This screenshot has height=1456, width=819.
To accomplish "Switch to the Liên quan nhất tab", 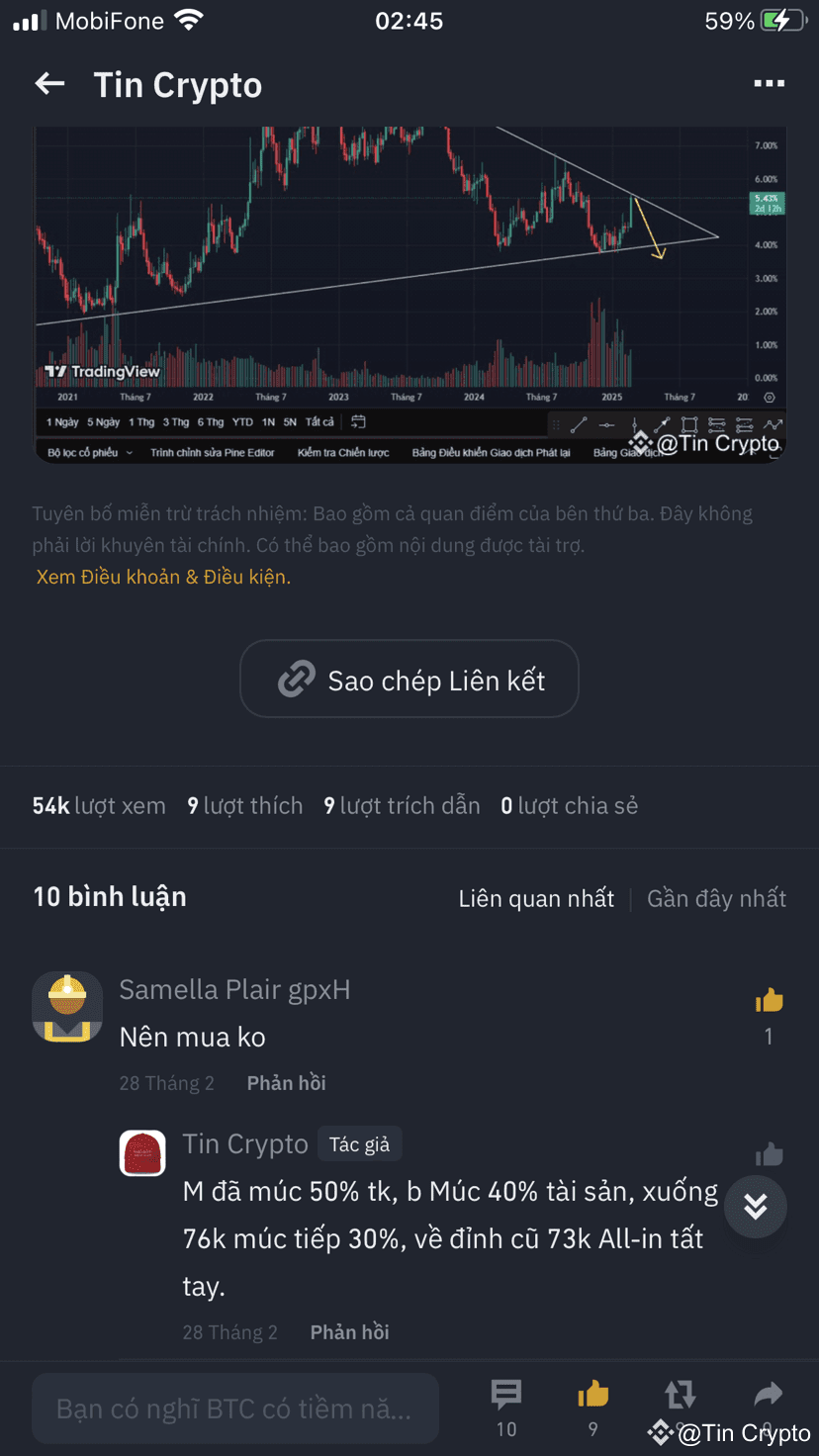I will 536,898.
